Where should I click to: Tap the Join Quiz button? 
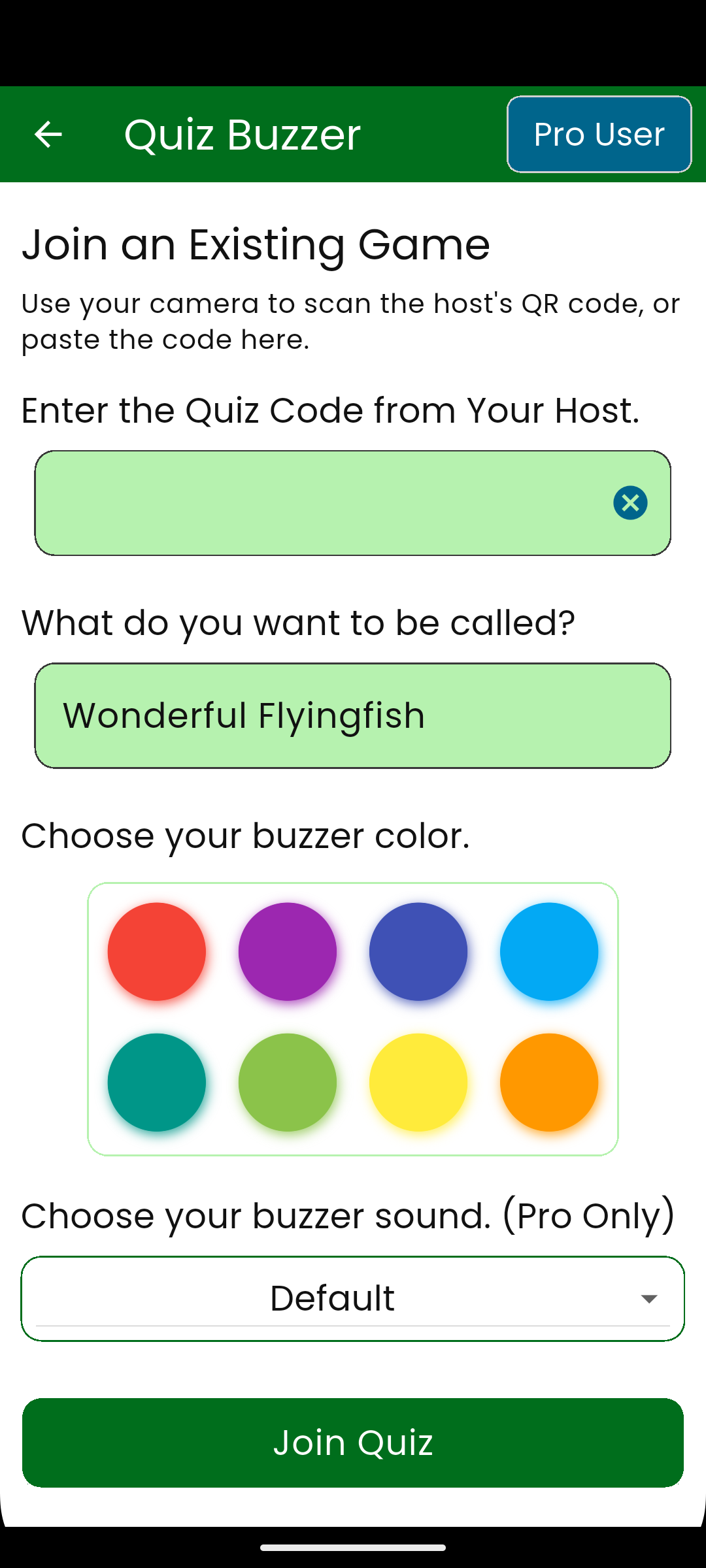(353, 1443)
